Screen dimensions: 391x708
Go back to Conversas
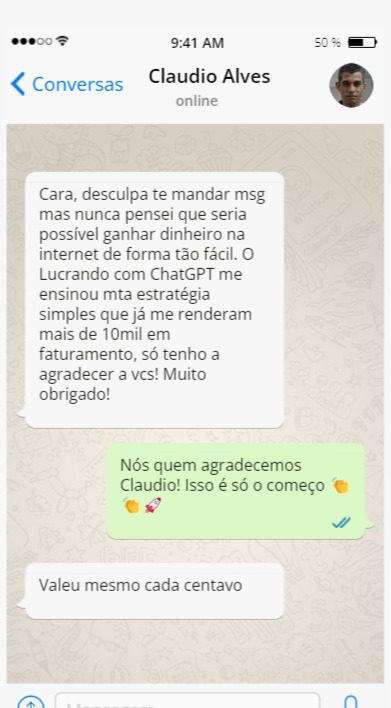(x=67, y=84)
